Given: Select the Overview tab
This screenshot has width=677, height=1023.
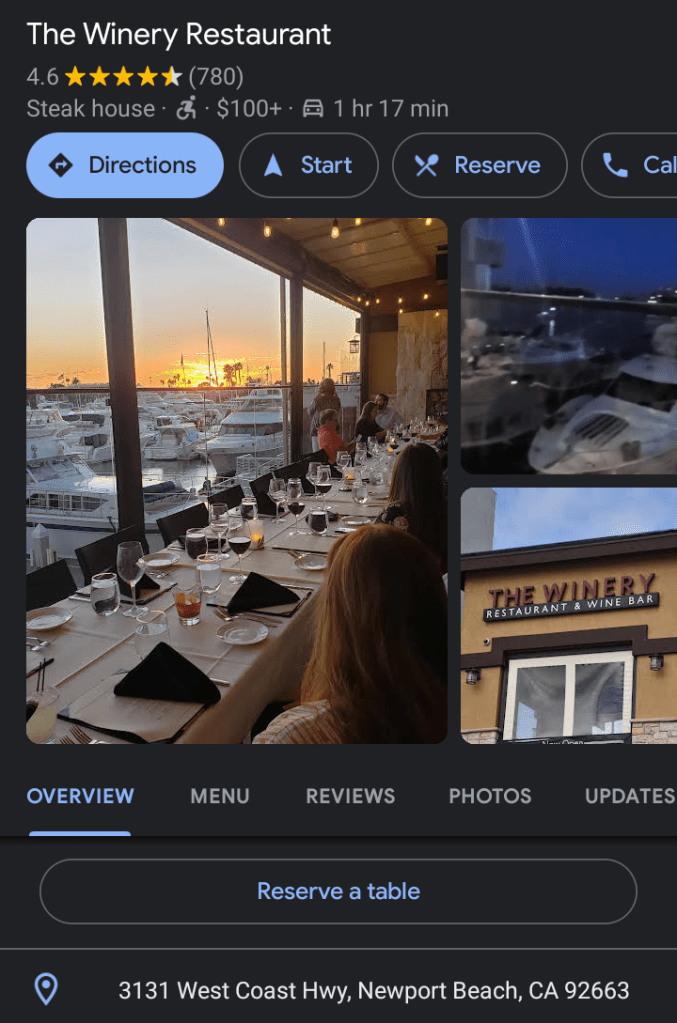Looking at the screenshot, I should (x=80, y=796).
